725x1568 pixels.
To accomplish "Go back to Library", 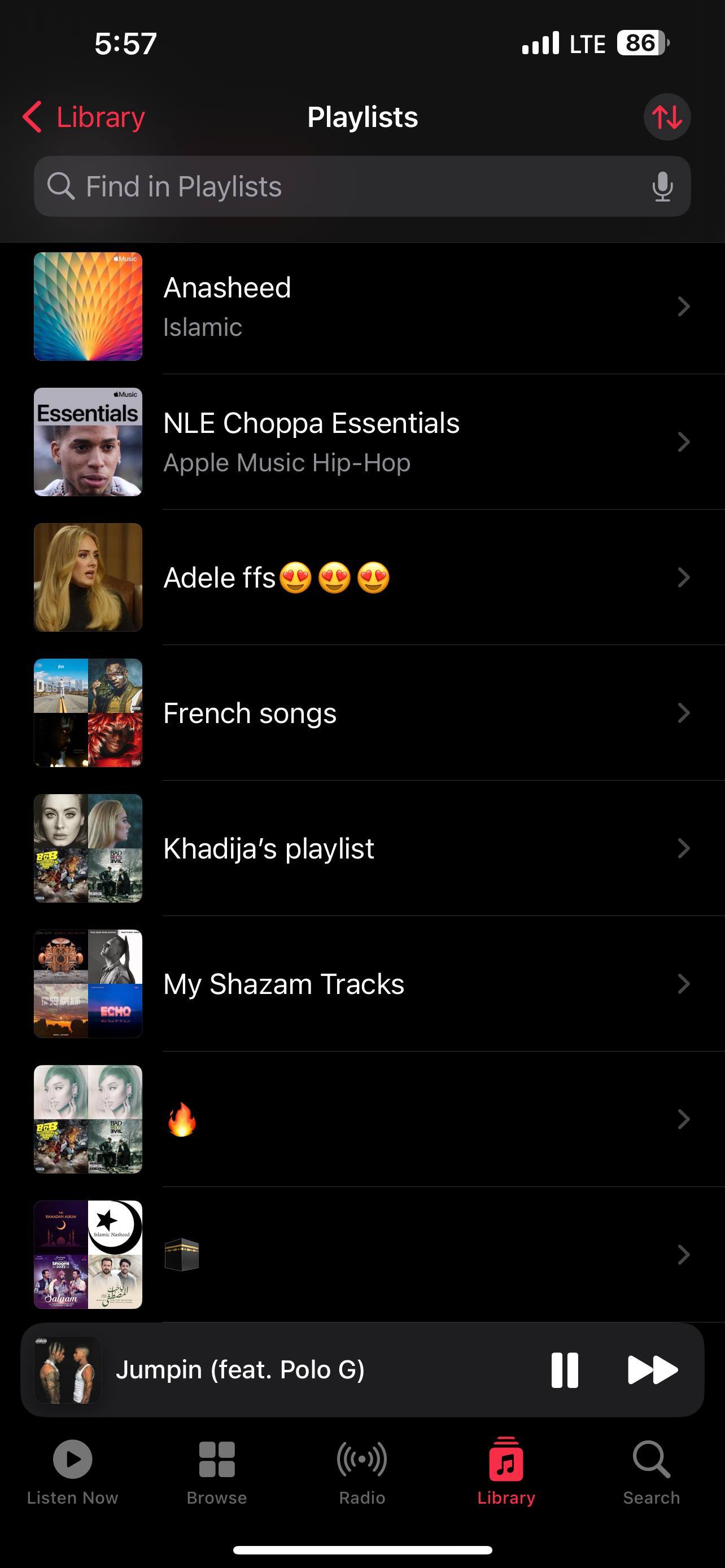I will click(84, 117).
